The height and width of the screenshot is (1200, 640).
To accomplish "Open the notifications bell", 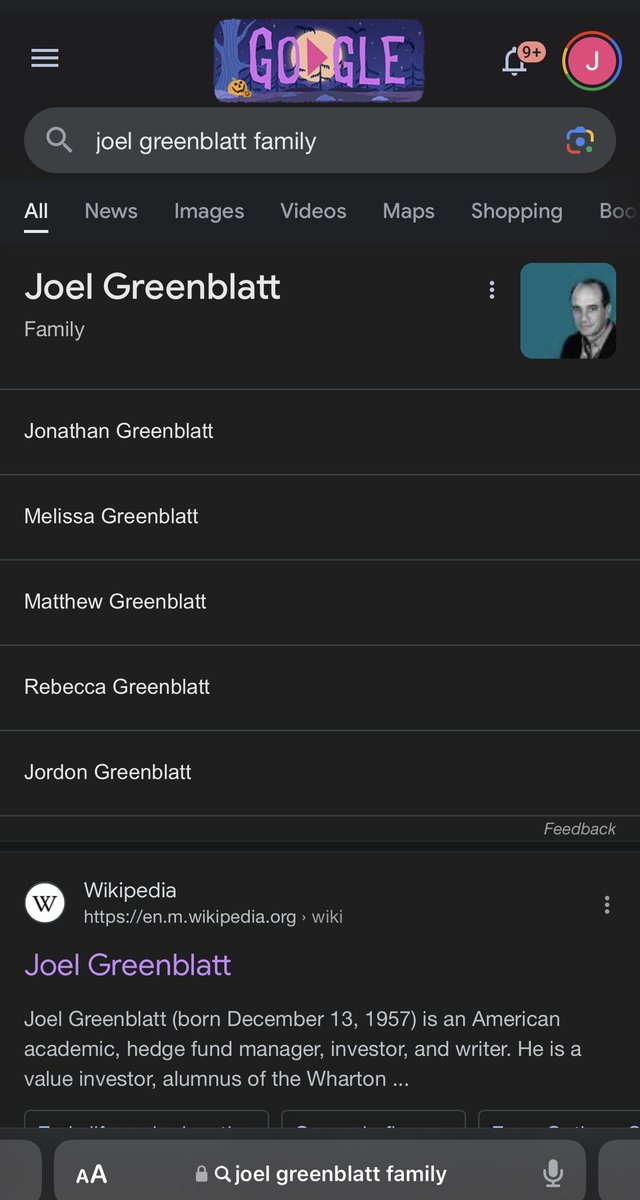I will (x=515, y=61).
